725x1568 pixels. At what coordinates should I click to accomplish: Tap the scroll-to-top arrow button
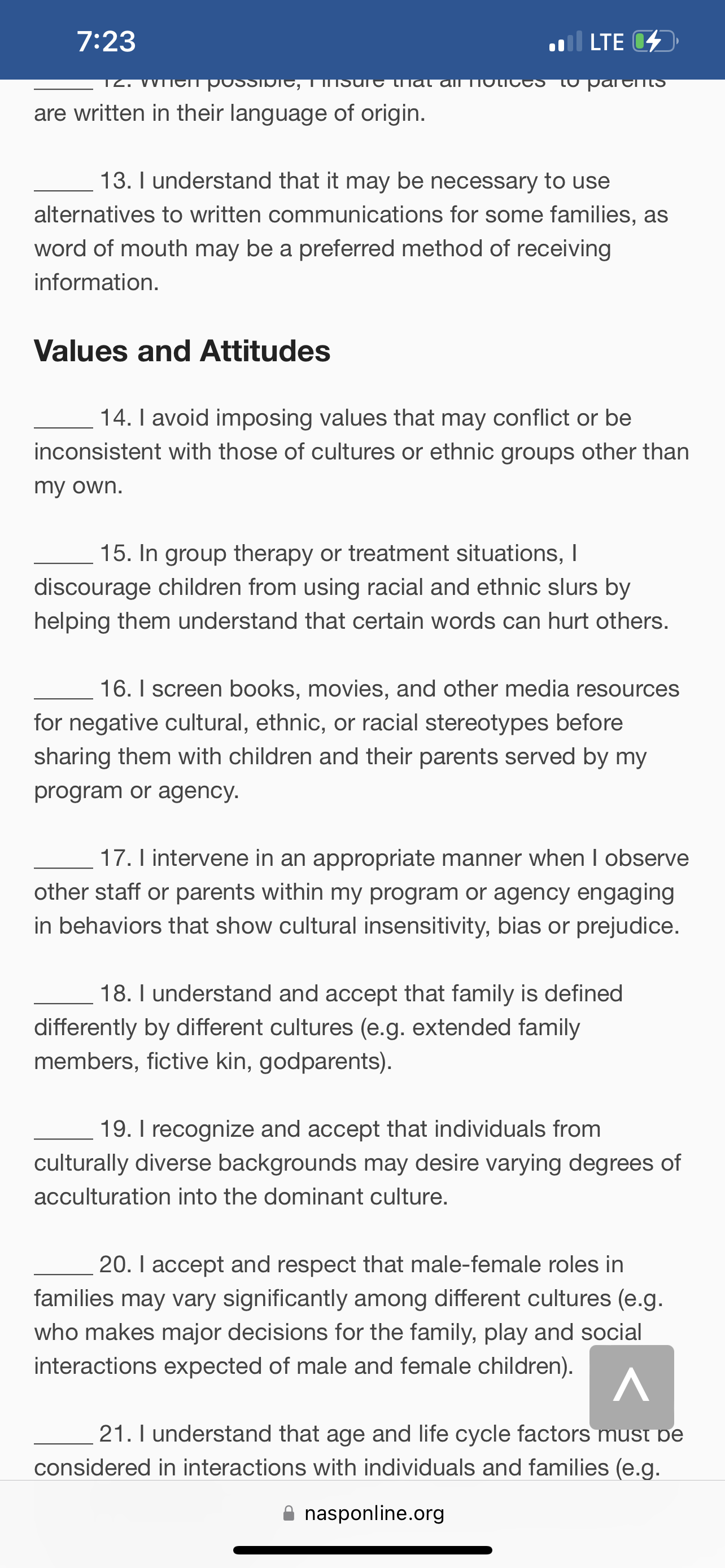pyautogui.click(x=631, y=1387)
